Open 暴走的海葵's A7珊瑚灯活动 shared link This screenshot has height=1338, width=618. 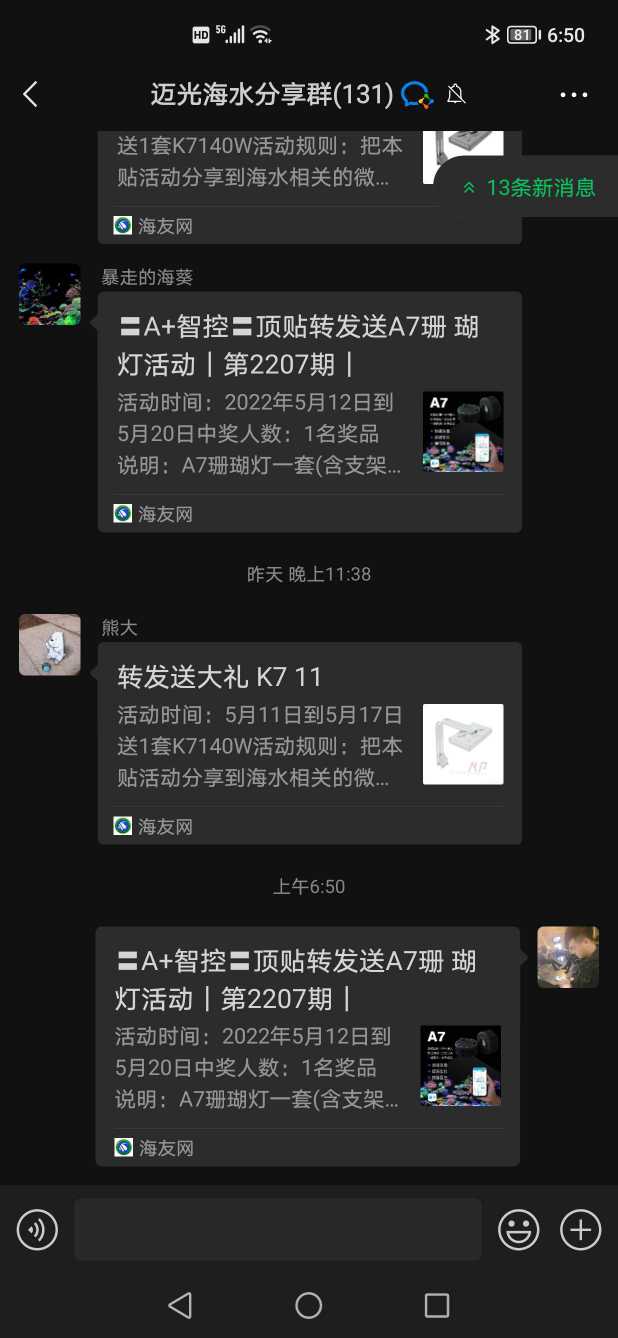pyautogui.click(x=309, y=411)
